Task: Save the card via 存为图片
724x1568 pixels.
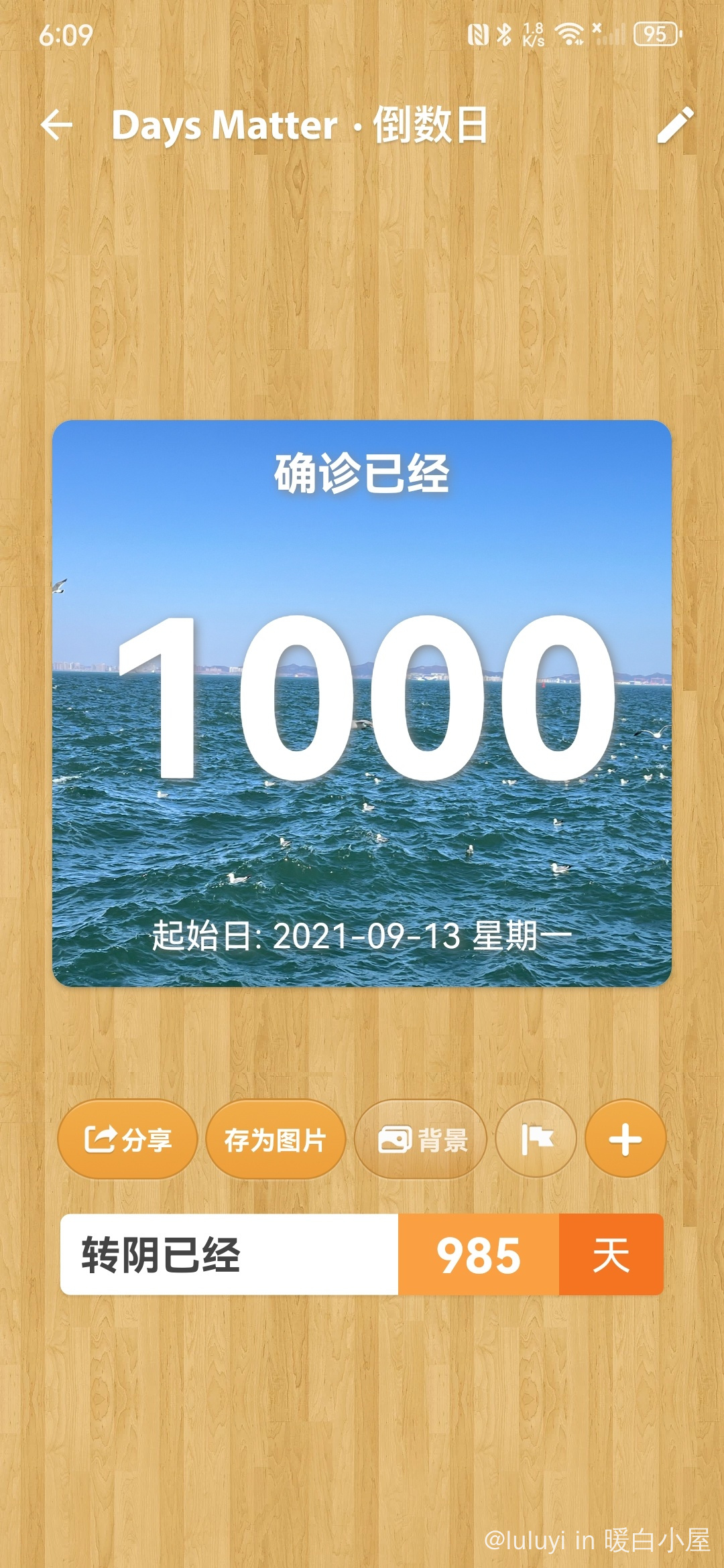Action: [x=276, y=1139]
